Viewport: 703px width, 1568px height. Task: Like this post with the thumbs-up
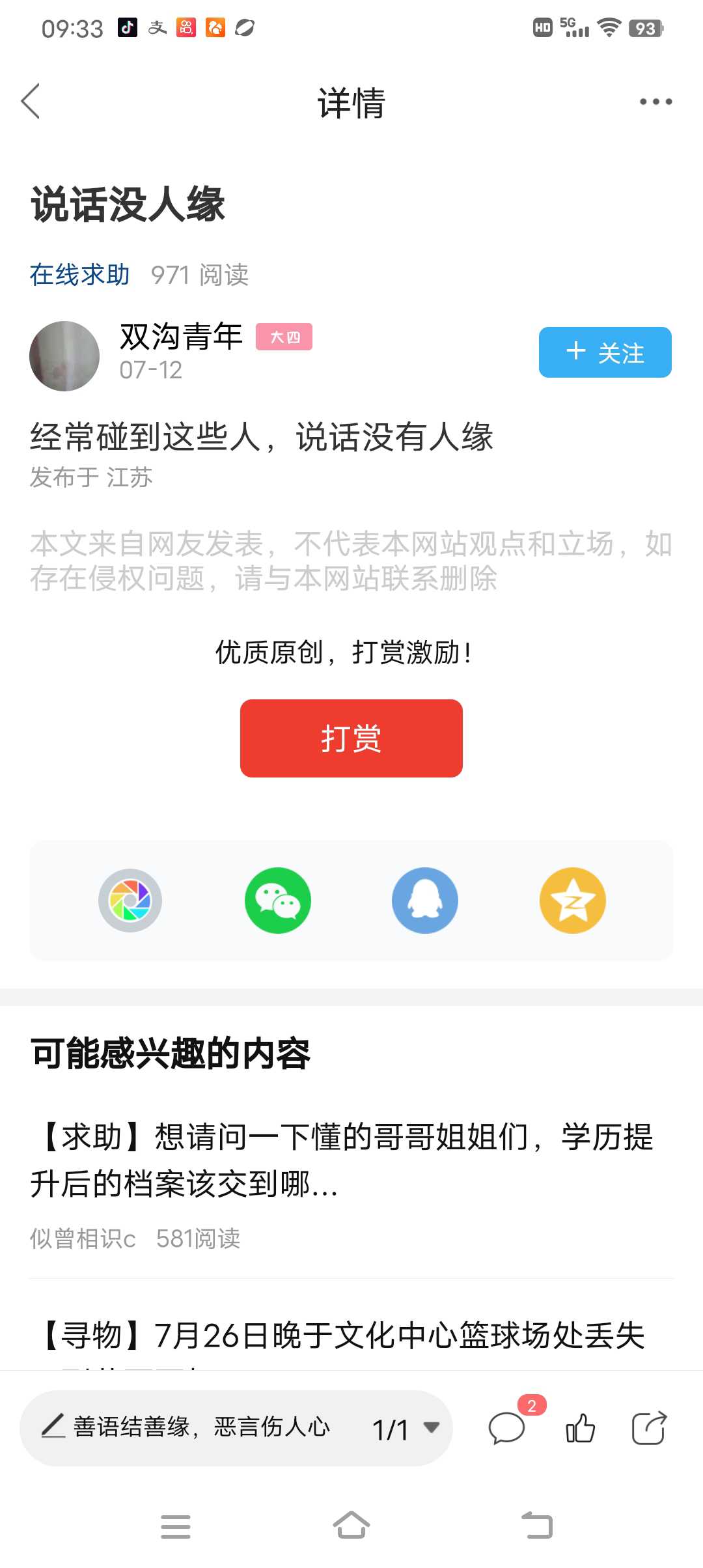(x=581, y=1429)
